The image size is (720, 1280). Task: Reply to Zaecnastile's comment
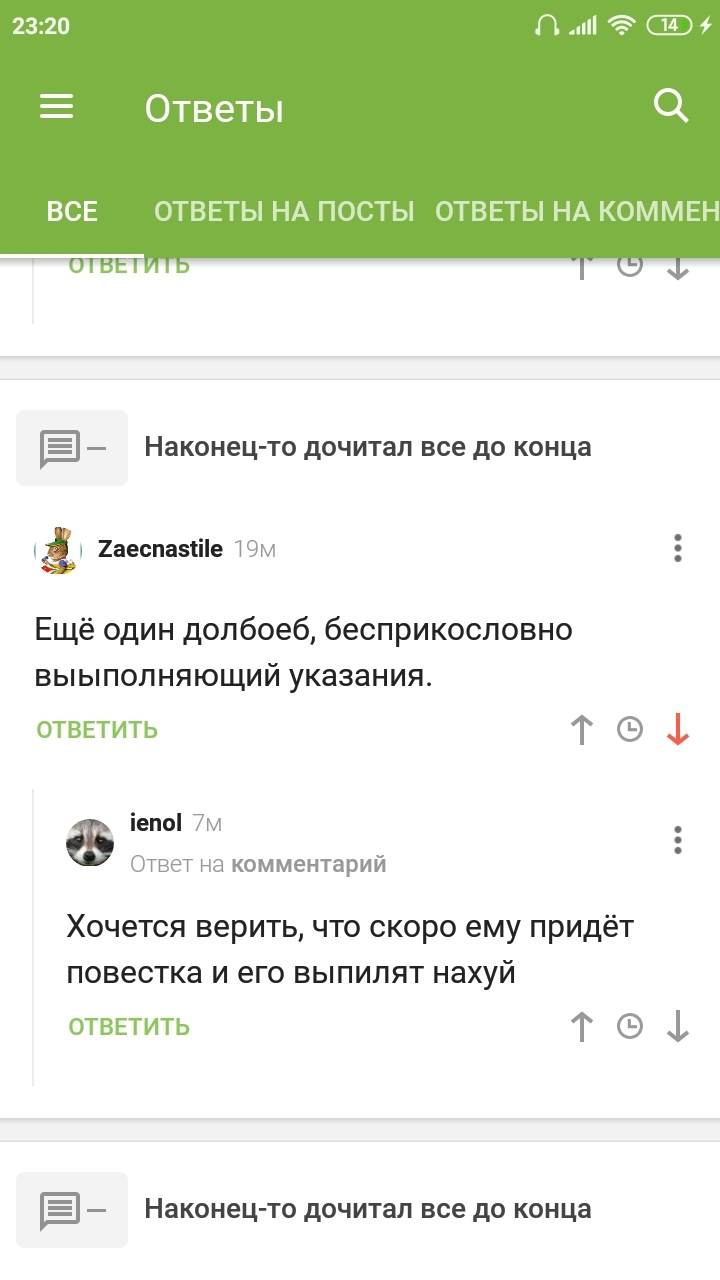tap(97, 730)
